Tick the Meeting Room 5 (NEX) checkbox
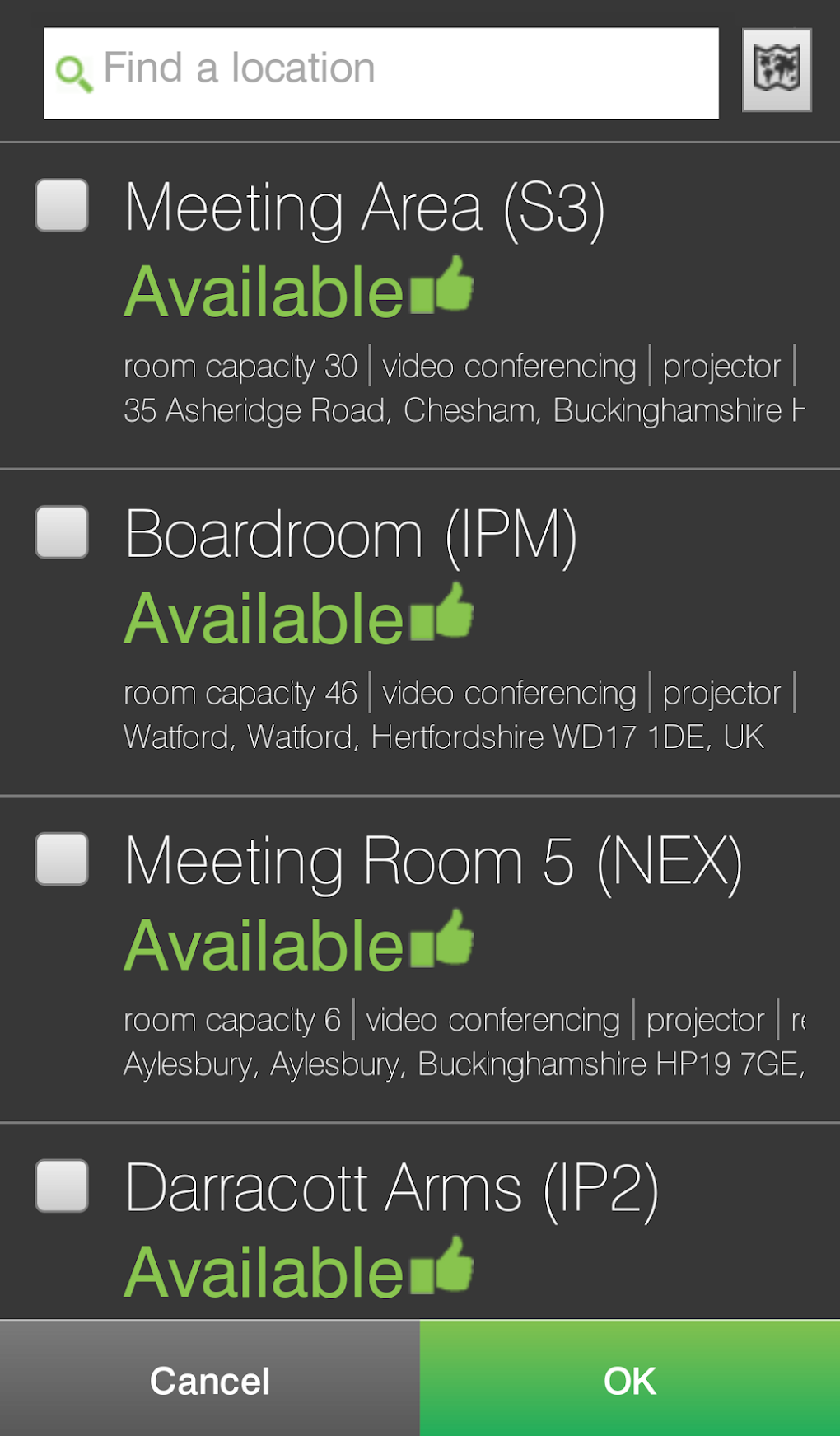Image resolution: width=840 pixels, height=1436 pixels. pyautogui.click(x=63, y=858)
